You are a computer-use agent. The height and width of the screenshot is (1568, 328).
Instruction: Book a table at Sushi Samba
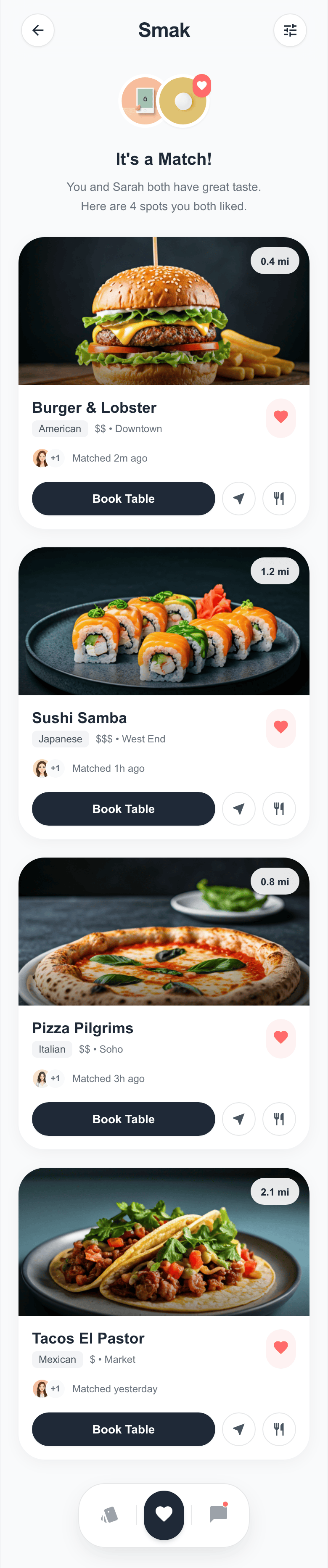point(123,808)
